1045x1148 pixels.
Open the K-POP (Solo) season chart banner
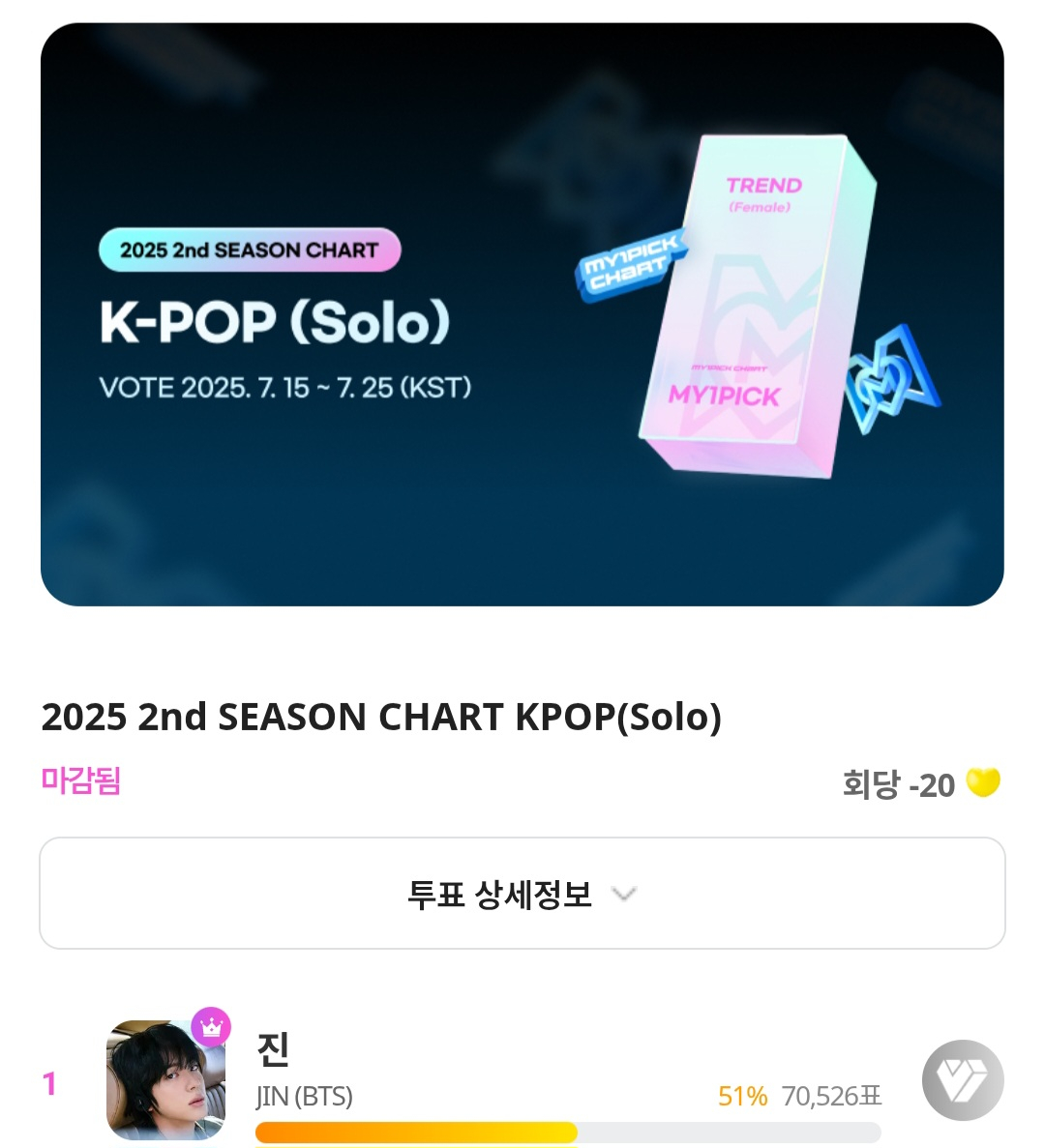(522, 314)
